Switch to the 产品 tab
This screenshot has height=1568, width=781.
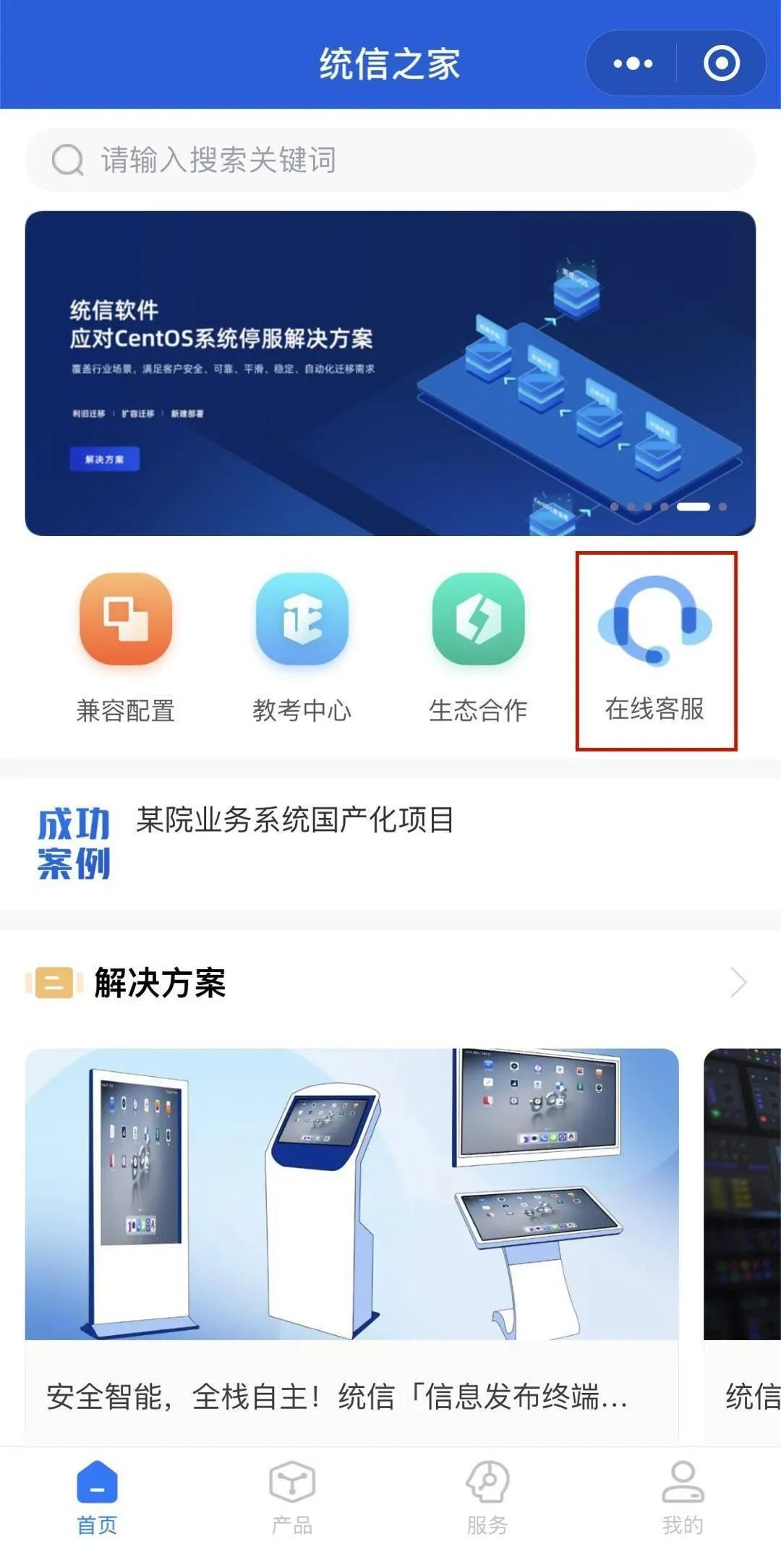292,1497
